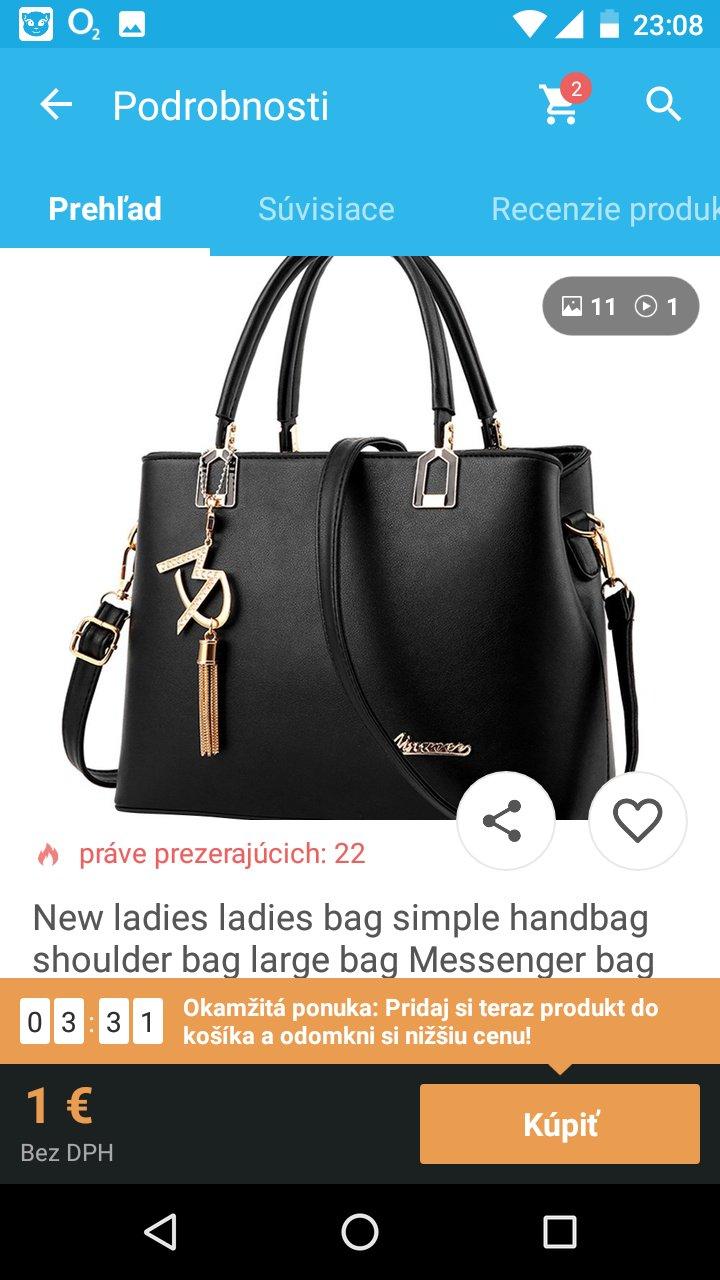Tap the Kúpiť button
The width and height of the screenshot is (720, 1280).
[x=559, y=1124]
